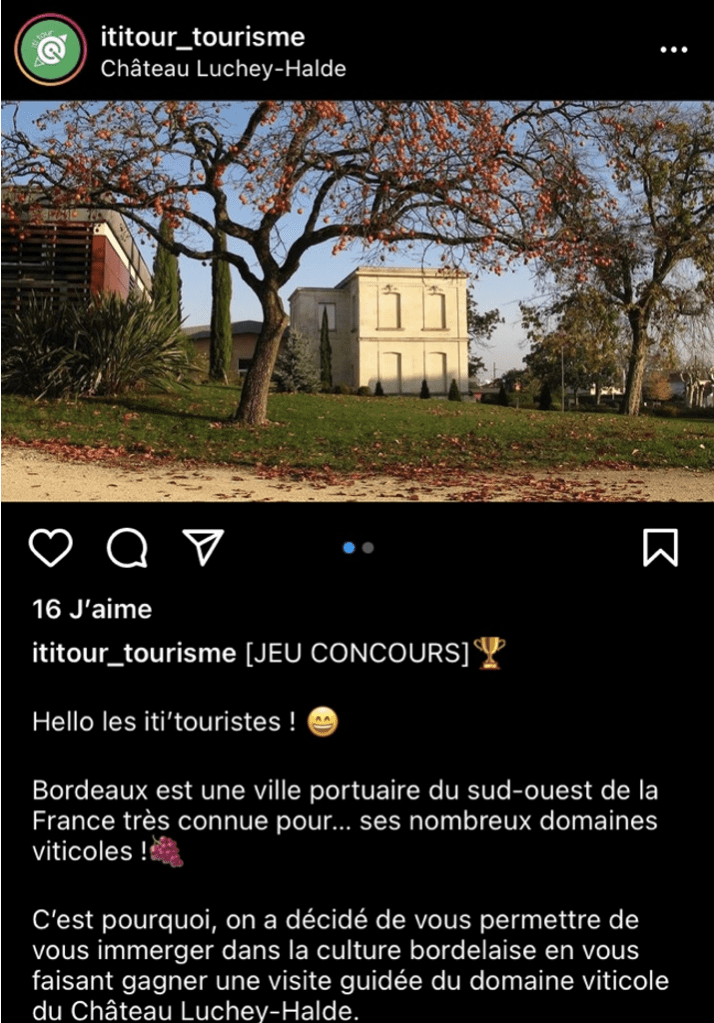
Task: Open the Château Luchey-Halde photo
Action: click(357, 300)
